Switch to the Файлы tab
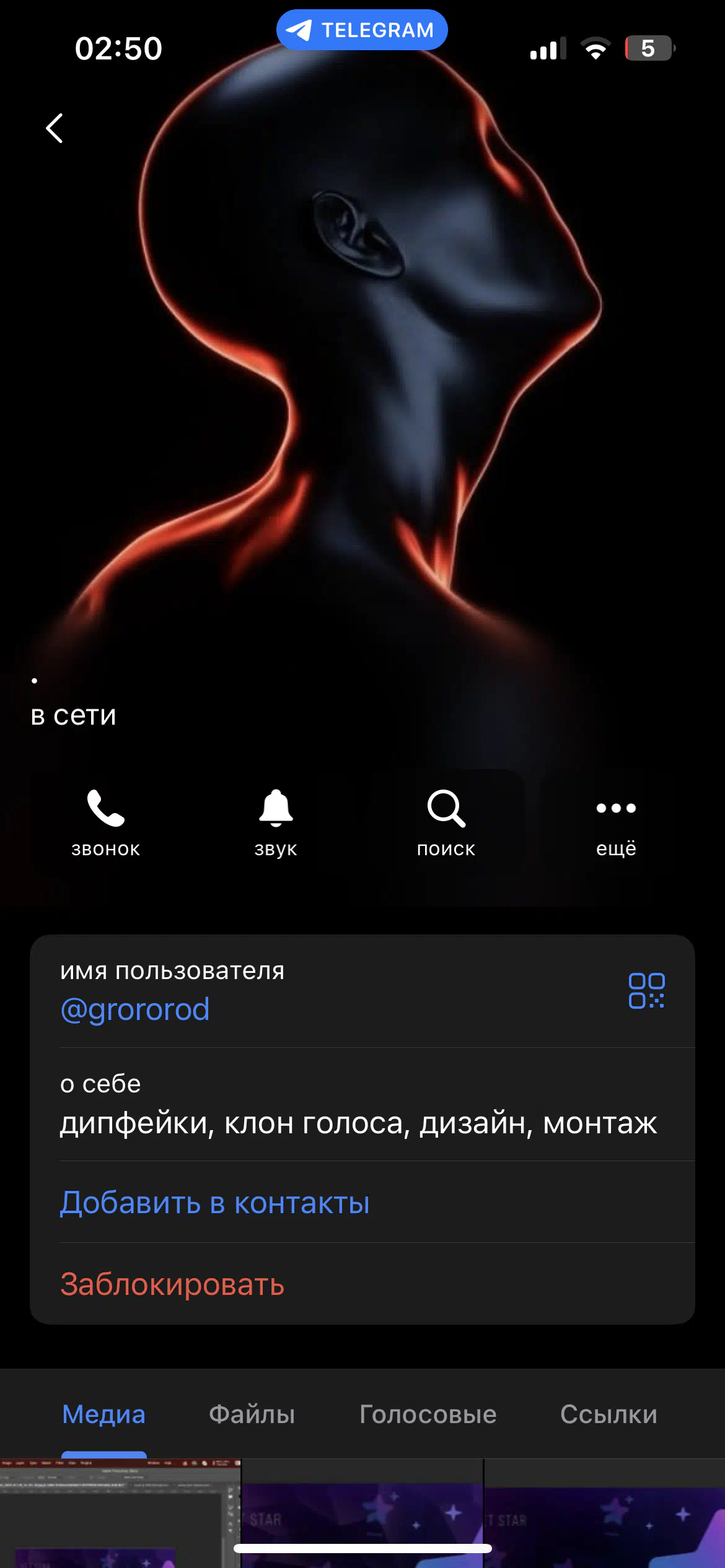Viewport: 725px width, 1568px height. click(252, 1414)
